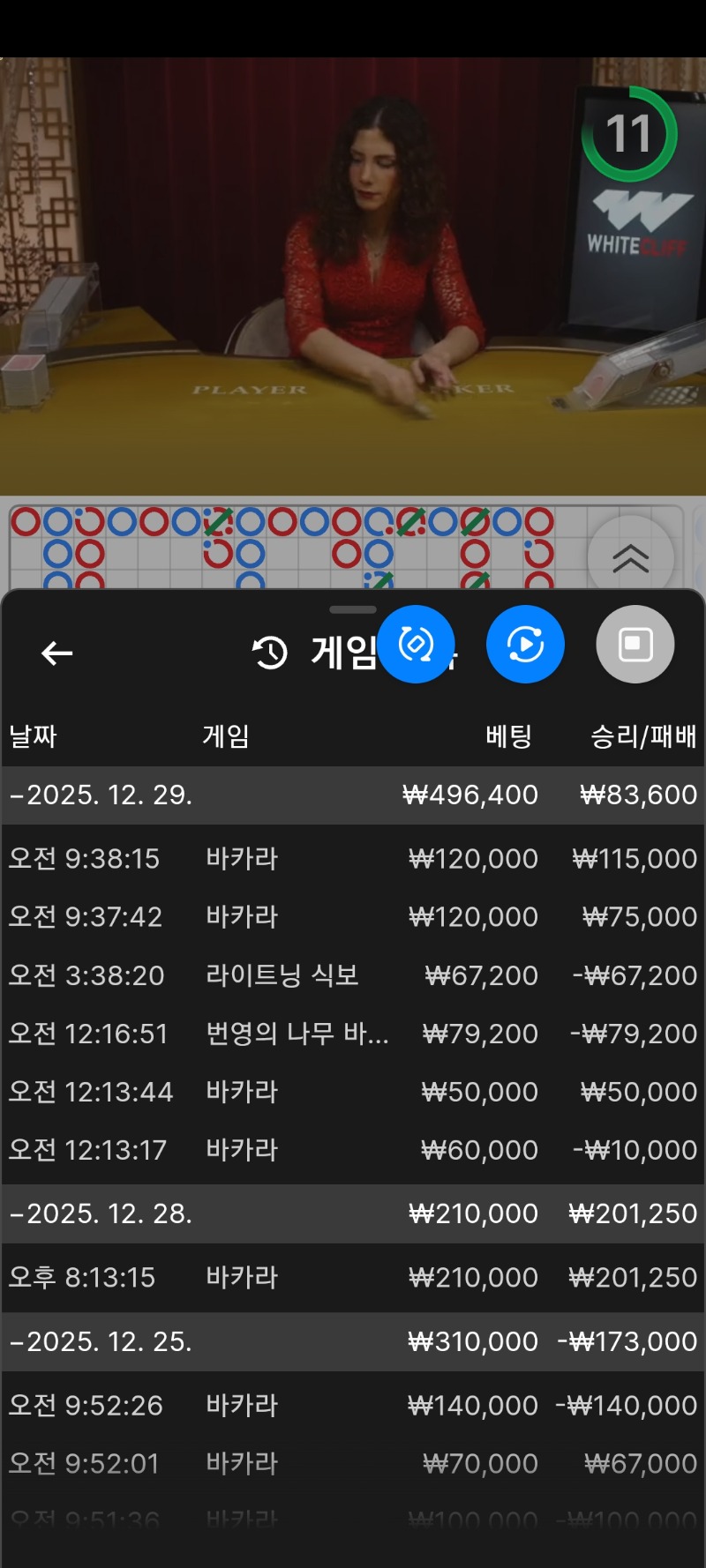Open the 오후 8:13:15 바카라 record
The height and width of the screenshot is (1568, 706).
[x=353, y=1278]
